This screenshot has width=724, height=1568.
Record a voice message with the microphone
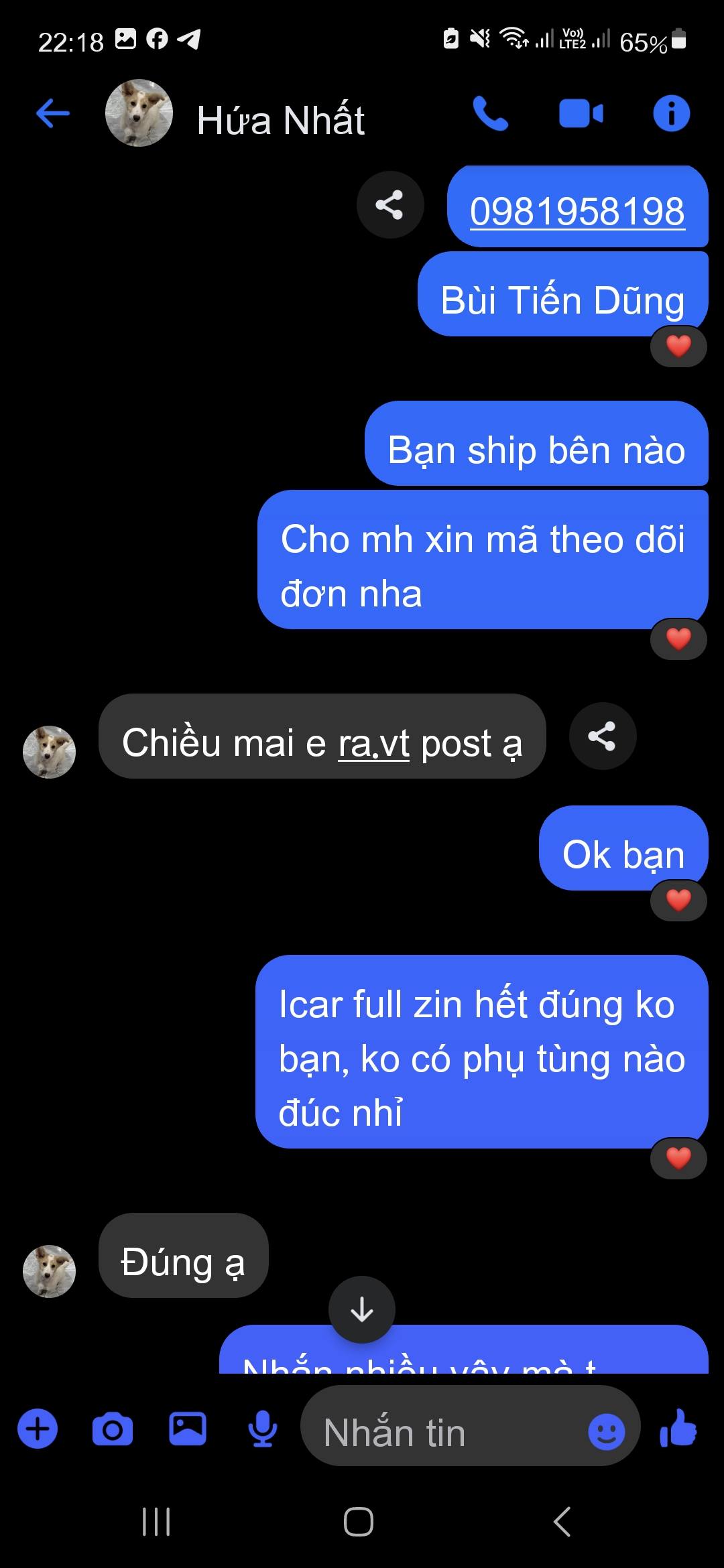pos(263,1429)
